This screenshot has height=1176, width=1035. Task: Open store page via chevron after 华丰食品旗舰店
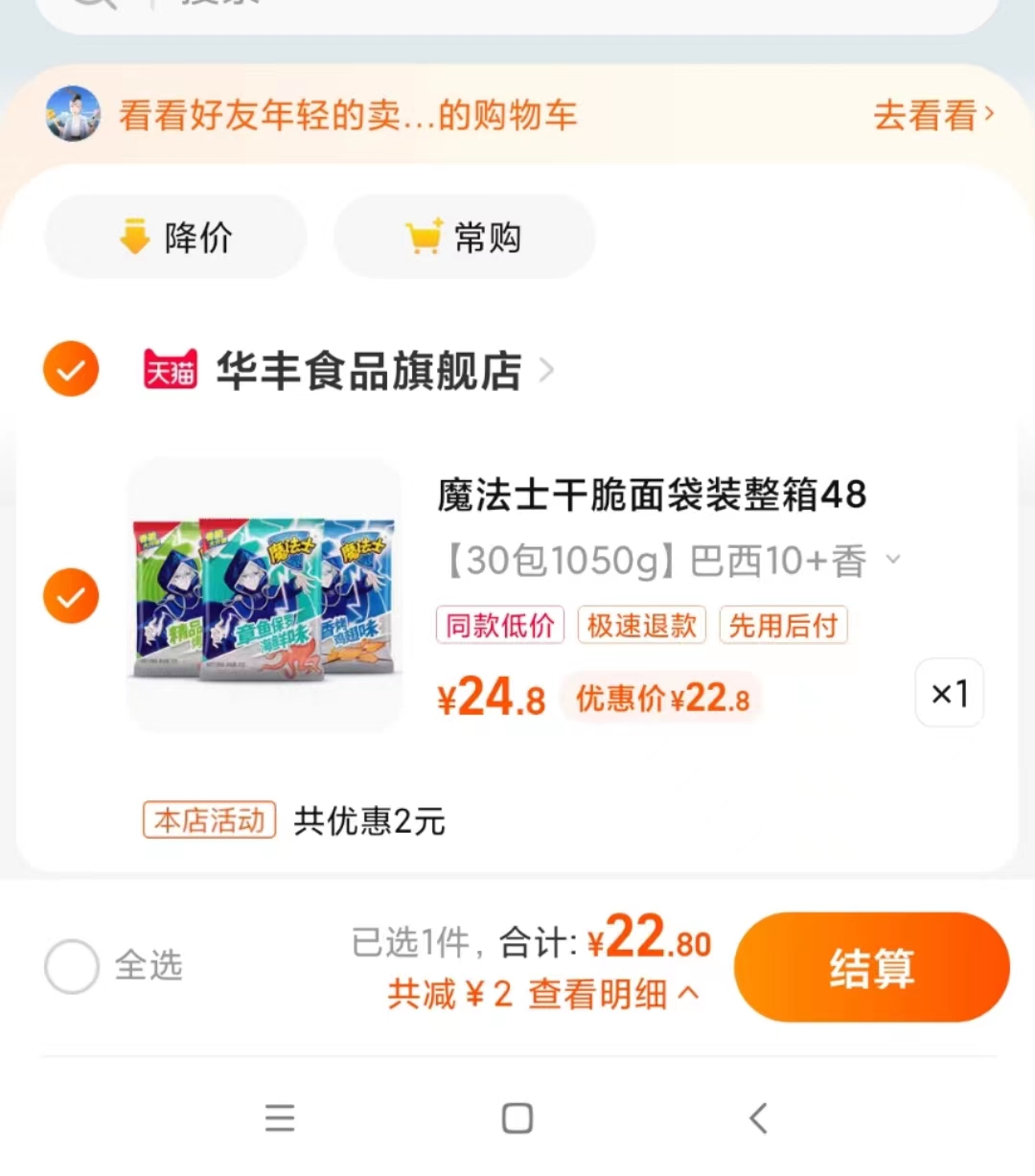(x=547, y=371)
